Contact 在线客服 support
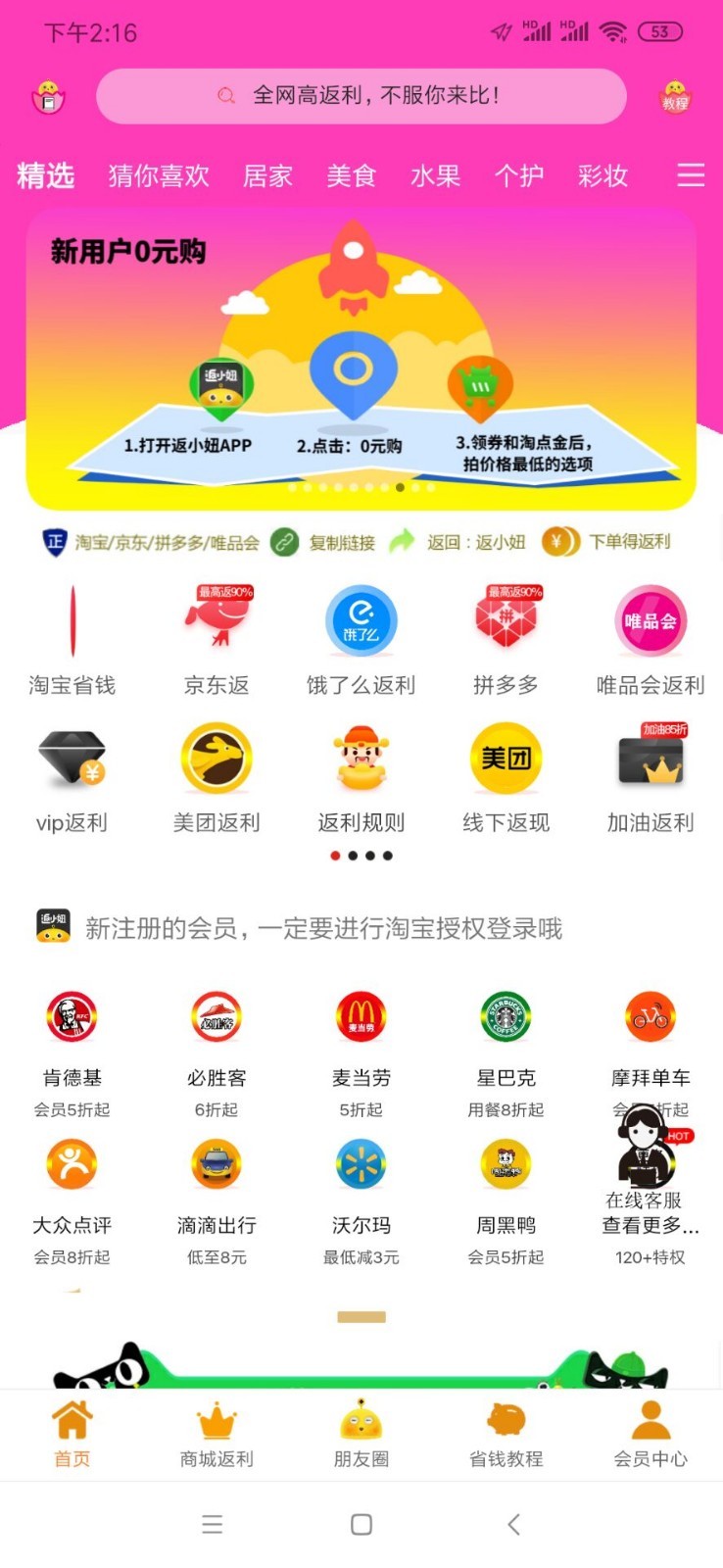 pyautogui.click(x=644, y=1156)
